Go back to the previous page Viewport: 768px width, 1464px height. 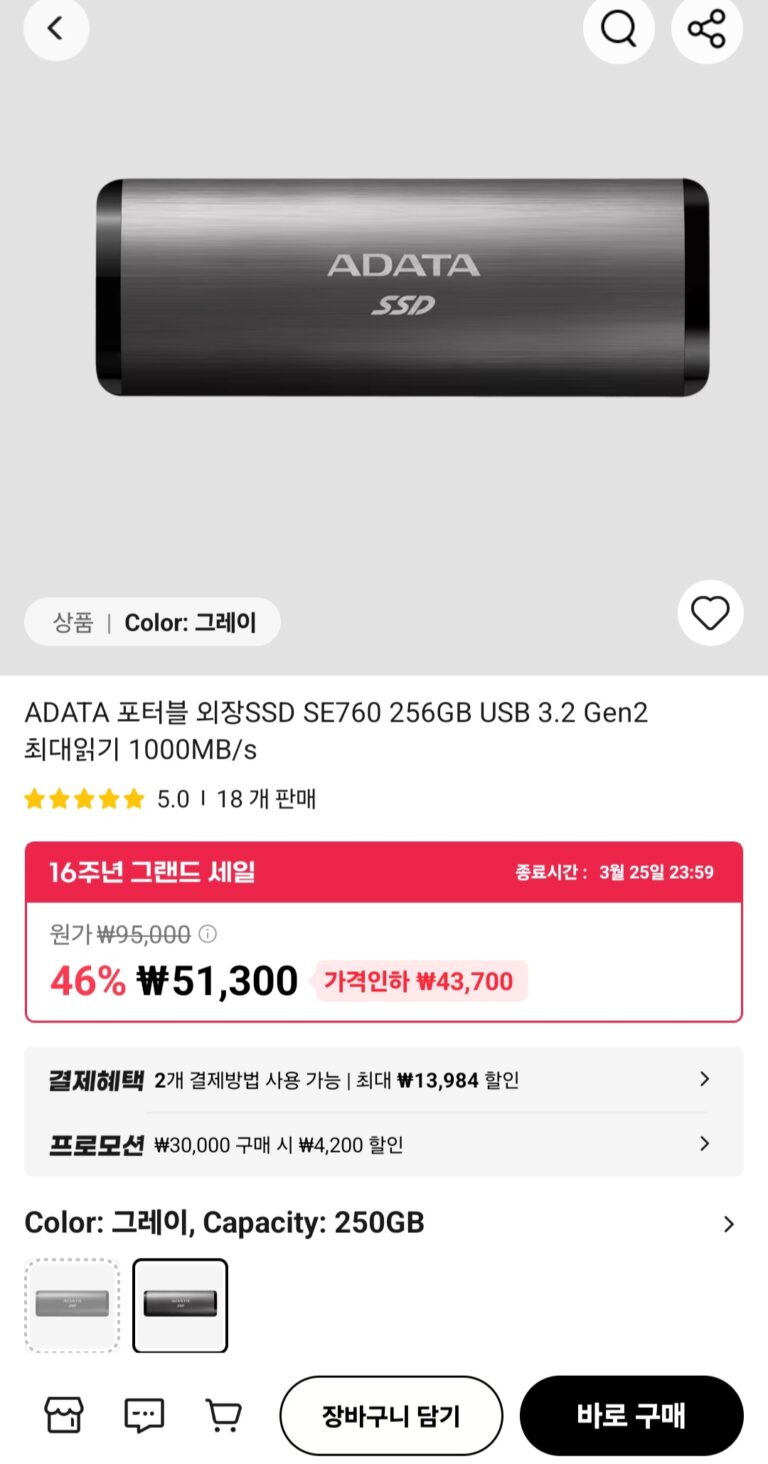56,29
